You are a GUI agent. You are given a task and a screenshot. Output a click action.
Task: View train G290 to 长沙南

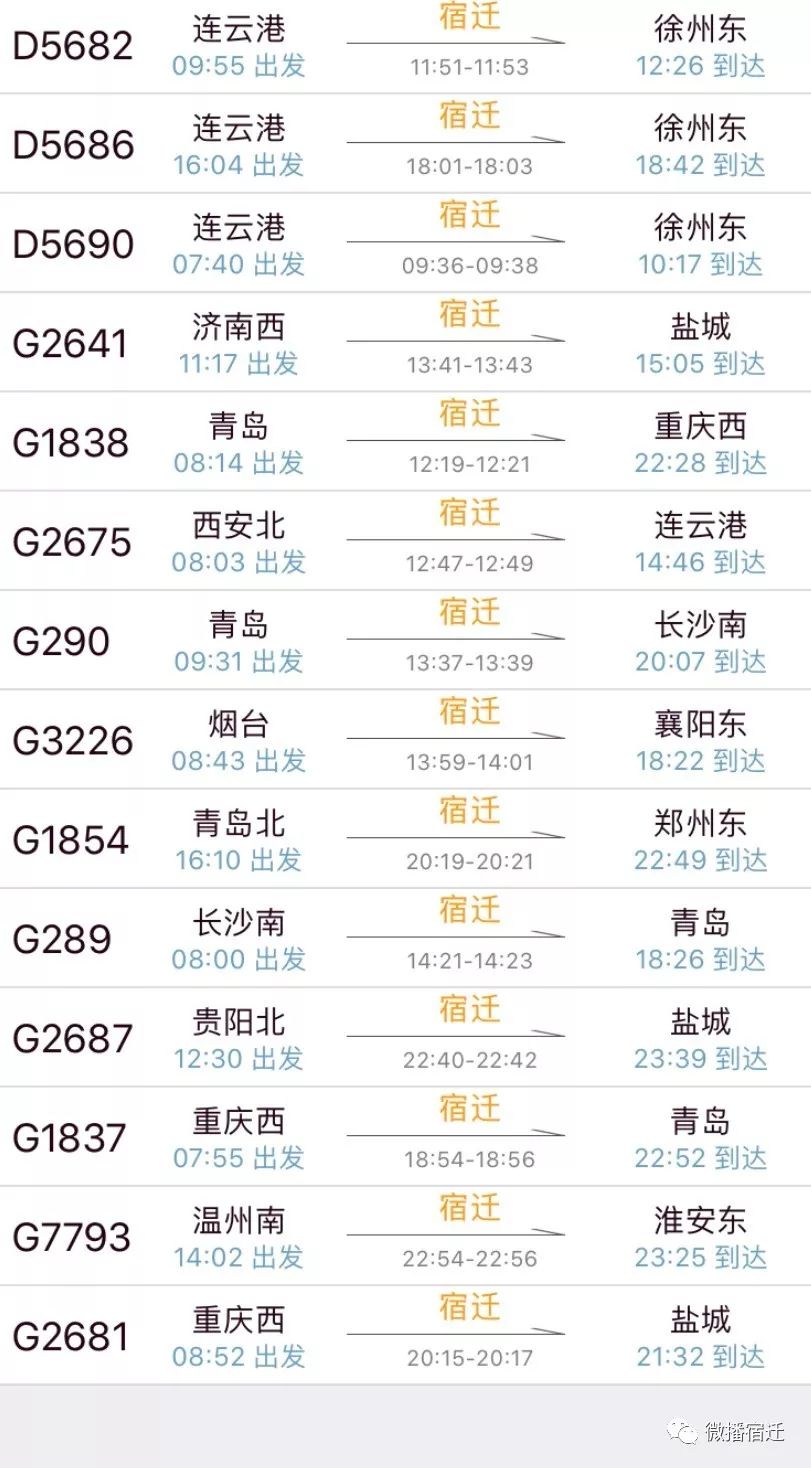[405, 640]
